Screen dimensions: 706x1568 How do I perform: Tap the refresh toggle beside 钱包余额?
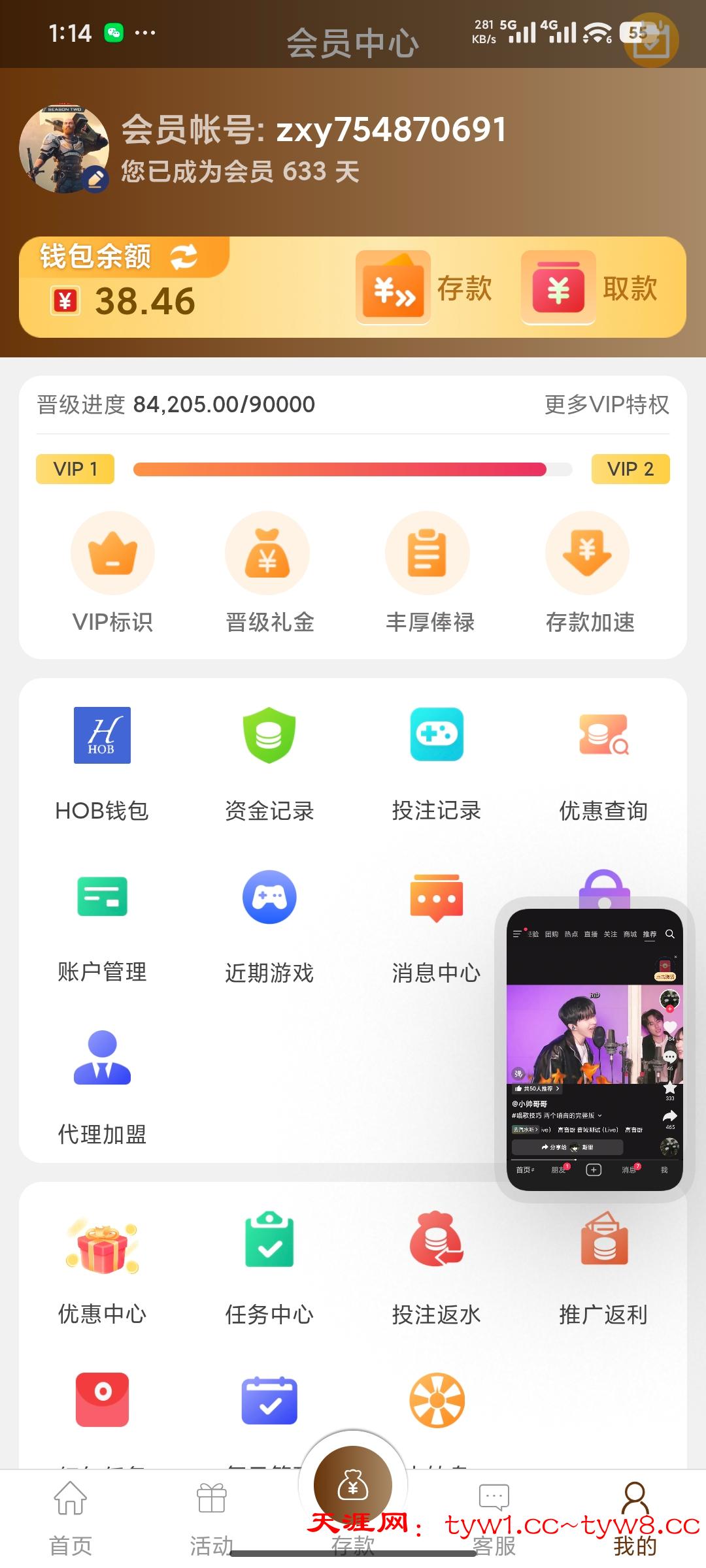click(x=183, y=256)
